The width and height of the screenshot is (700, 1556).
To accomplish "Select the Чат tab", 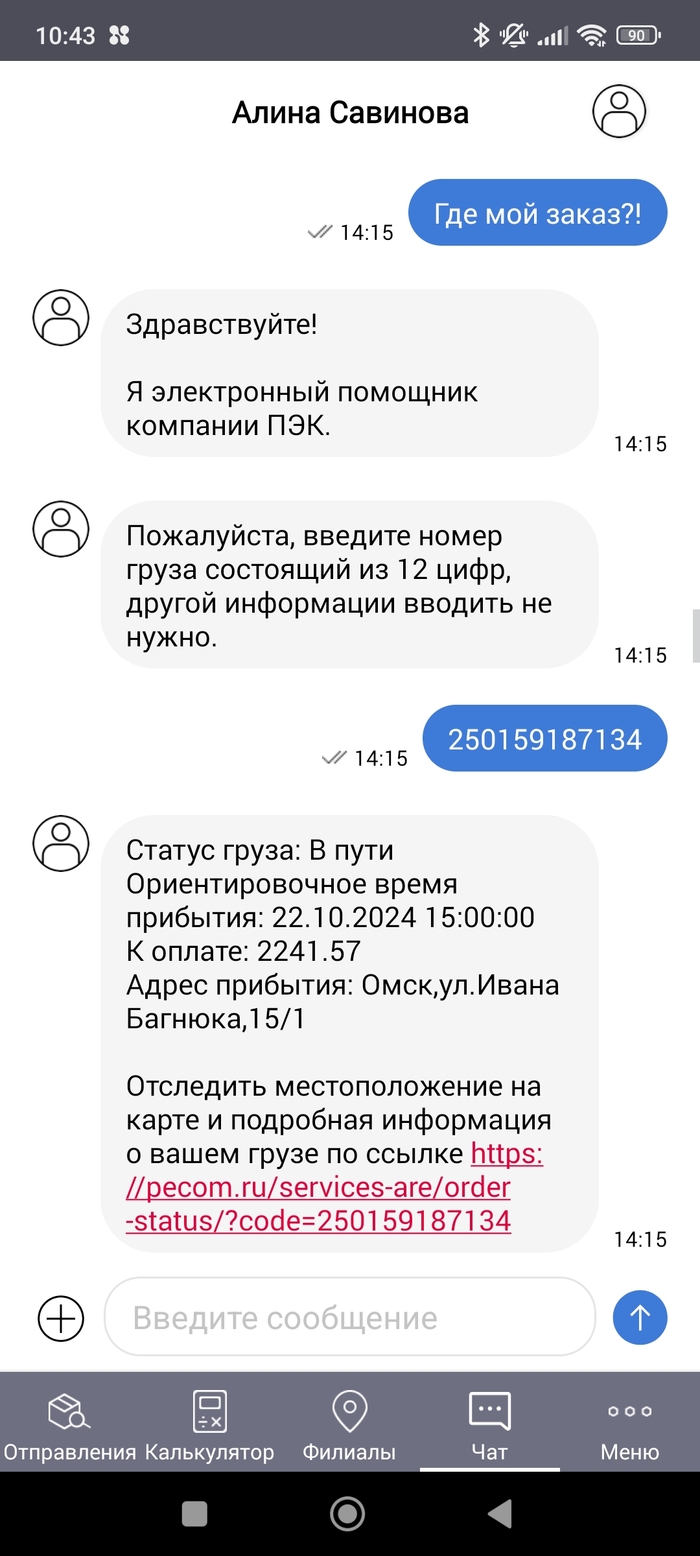I will pos(489,1425).
